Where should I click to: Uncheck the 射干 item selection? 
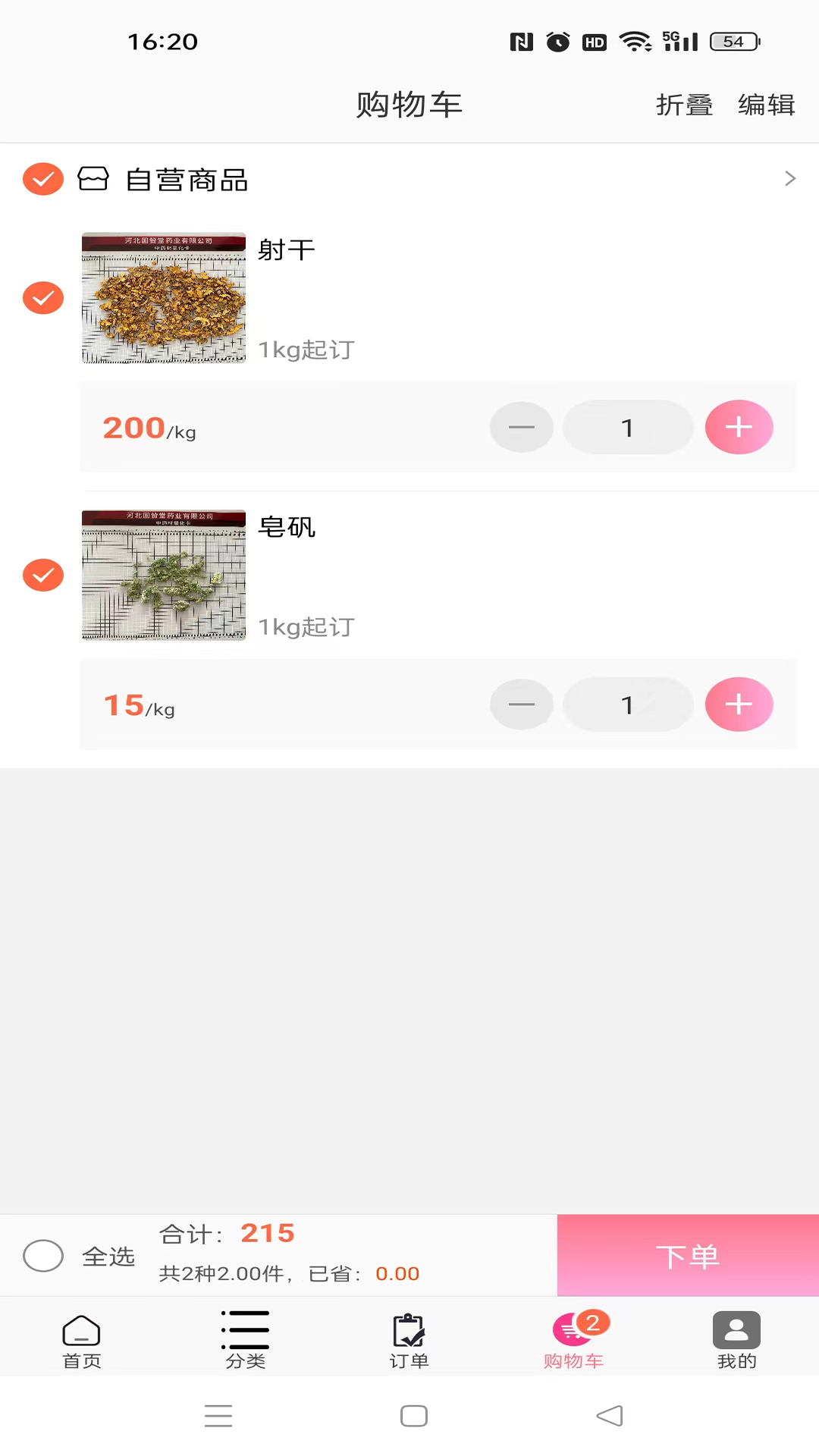(x=43, y=298)
